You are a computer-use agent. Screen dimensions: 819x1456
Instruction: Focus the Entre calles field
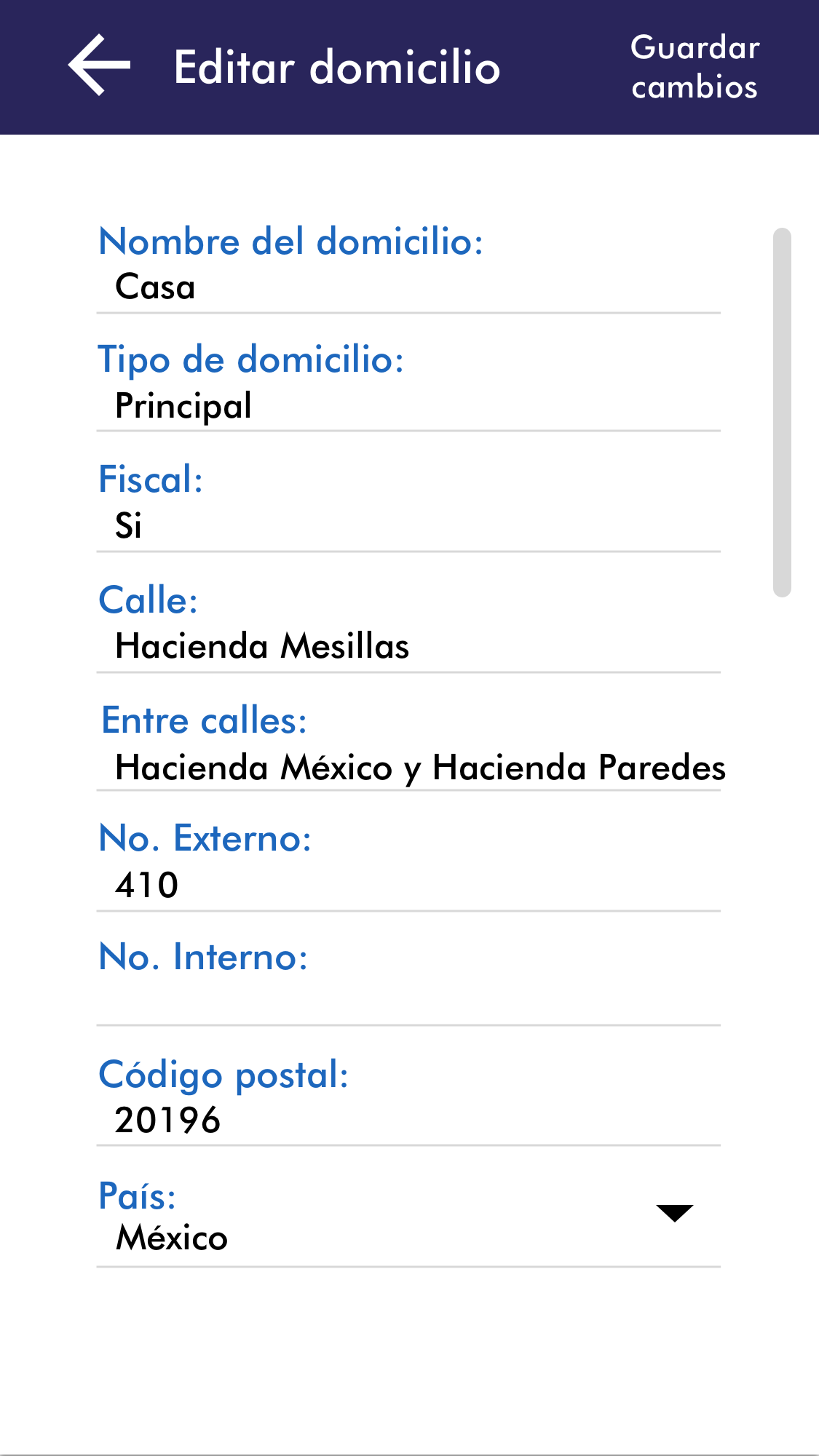[408, 768]
